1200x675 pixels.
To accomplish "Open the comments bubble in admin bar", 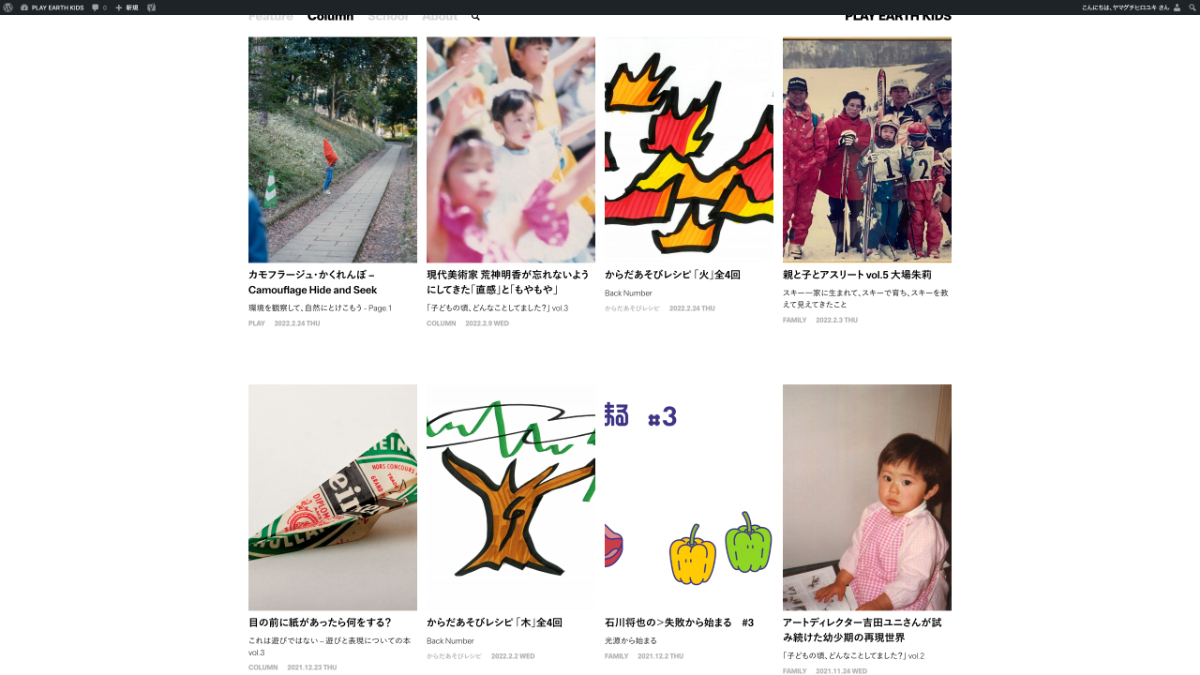I will (99, 7).
